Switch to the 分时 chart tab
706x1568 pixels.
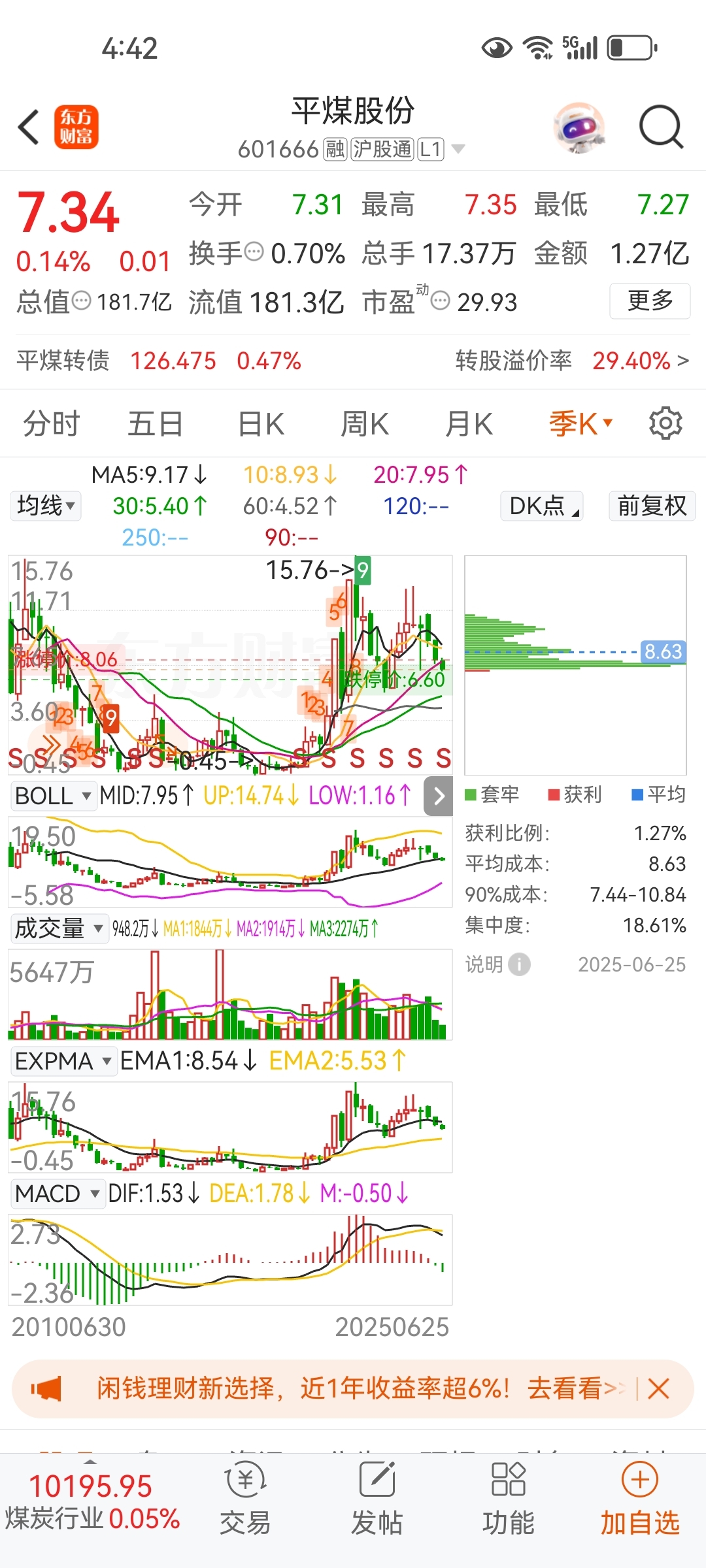51,424
